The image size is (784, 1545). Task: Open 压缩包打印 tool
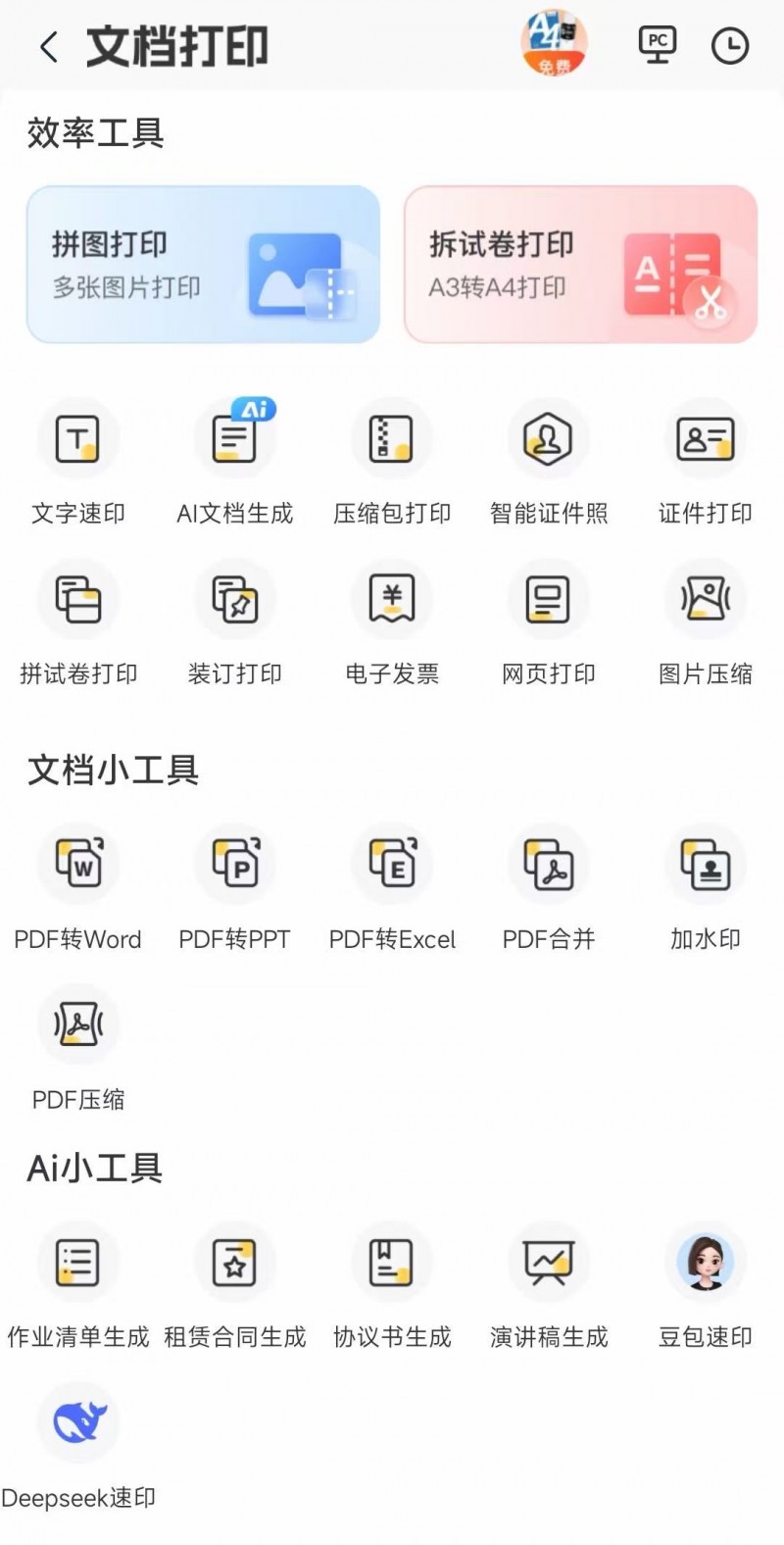(x=392, y=440)
